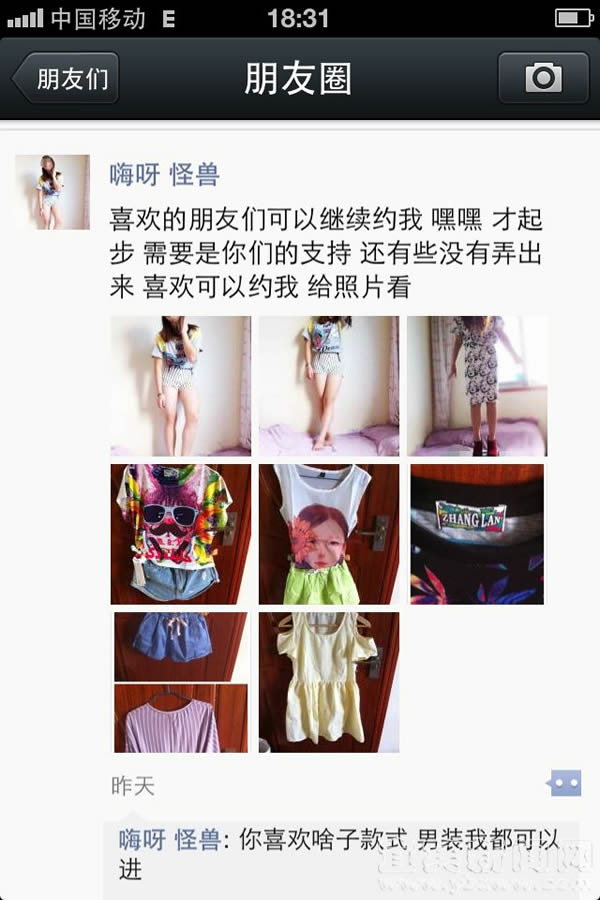Go back to 朋友们

66,78
